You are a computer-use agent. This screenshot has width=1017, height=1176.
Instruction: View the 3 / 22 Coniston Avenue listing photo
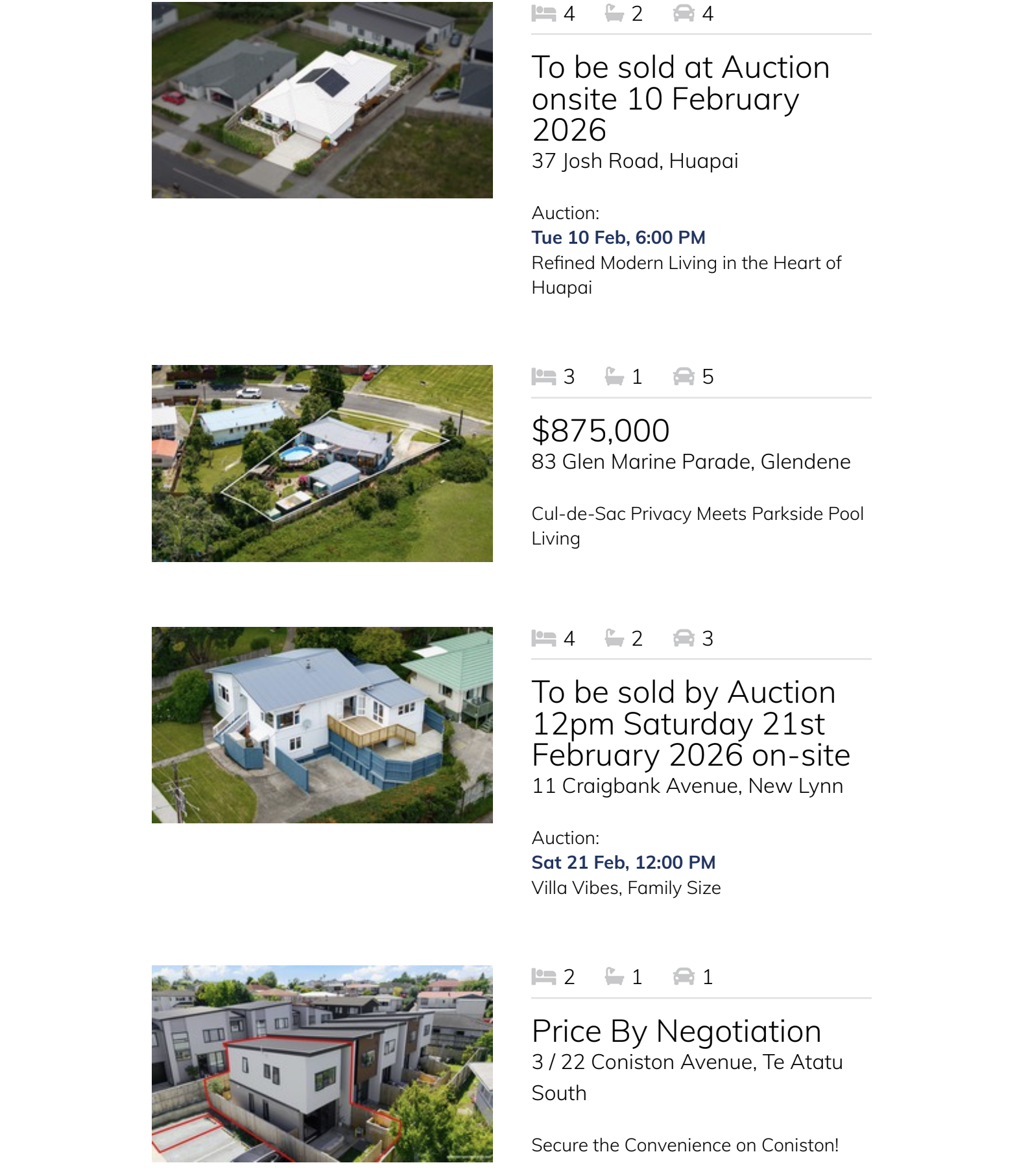322,1063
